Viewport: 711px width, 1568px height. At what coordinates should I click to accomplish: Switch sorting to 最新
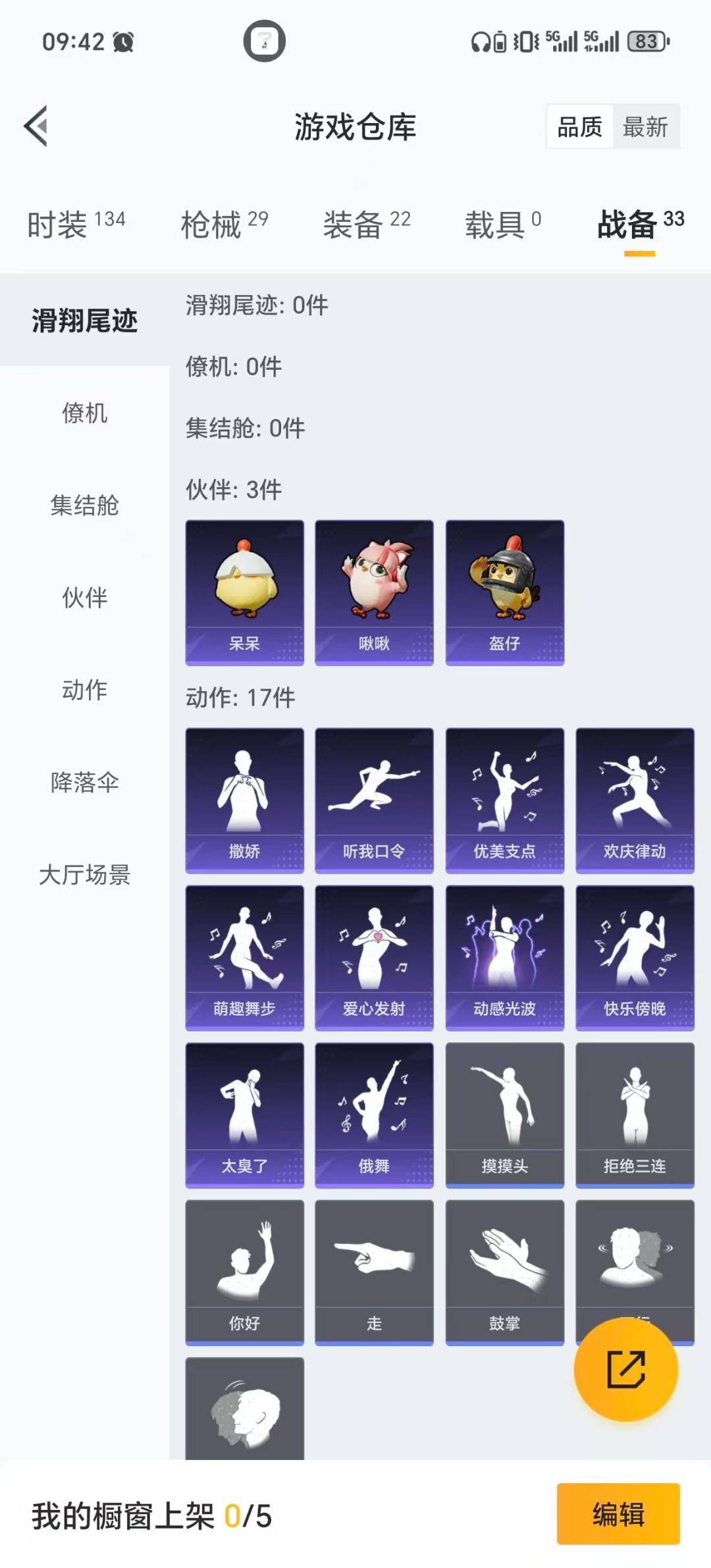pyautogui.click(x=646, y=127)
